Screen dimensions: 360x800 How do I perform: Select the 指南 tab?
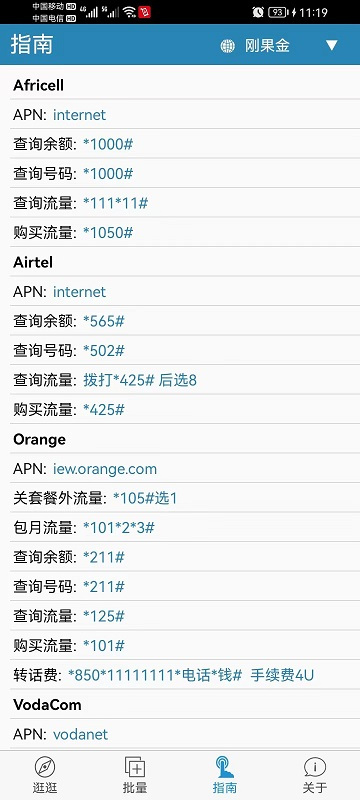click(225, 775)
